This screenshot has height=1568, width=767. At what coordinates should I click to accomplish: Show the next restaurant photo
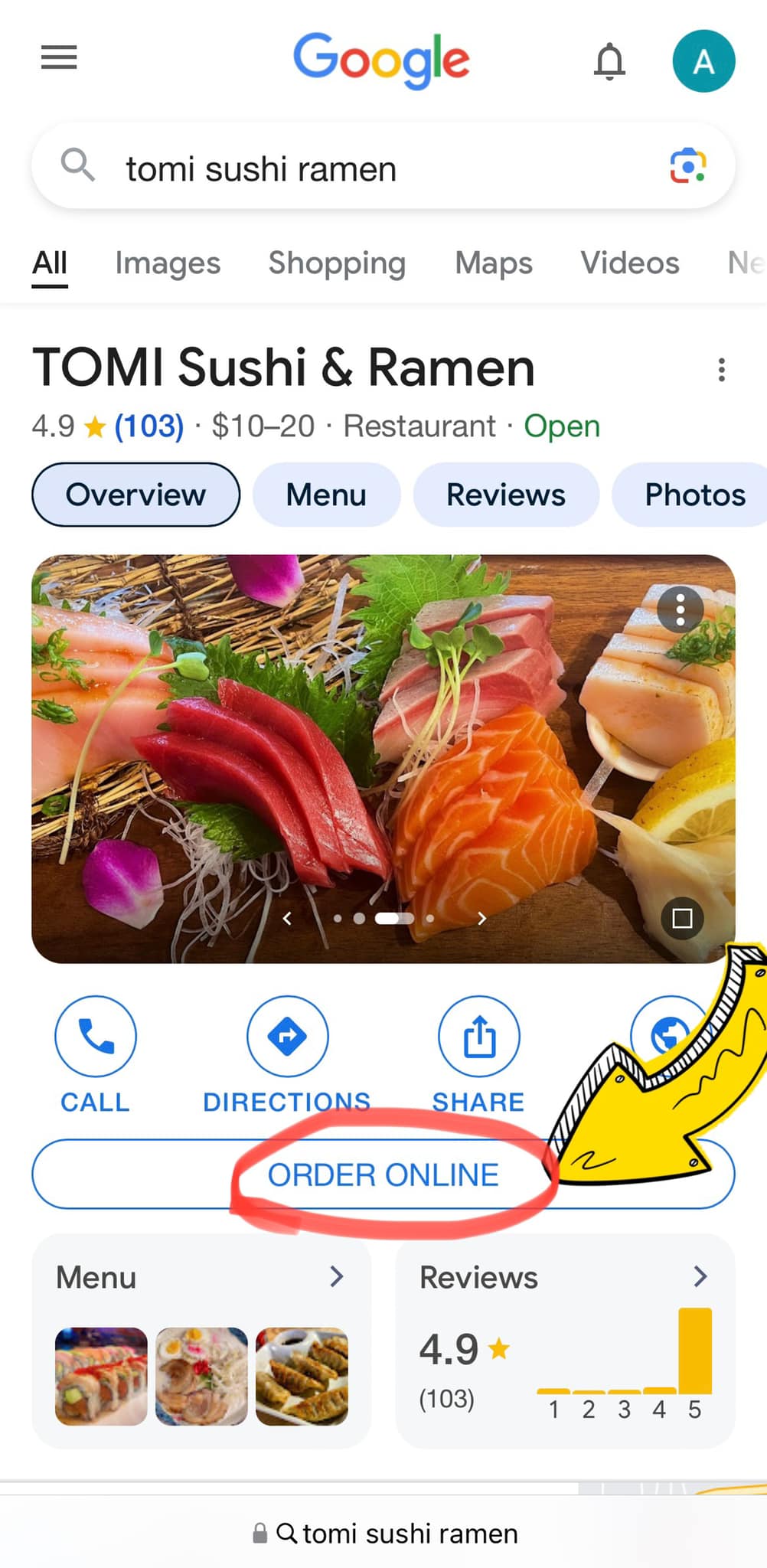click(x=481, y=918)
